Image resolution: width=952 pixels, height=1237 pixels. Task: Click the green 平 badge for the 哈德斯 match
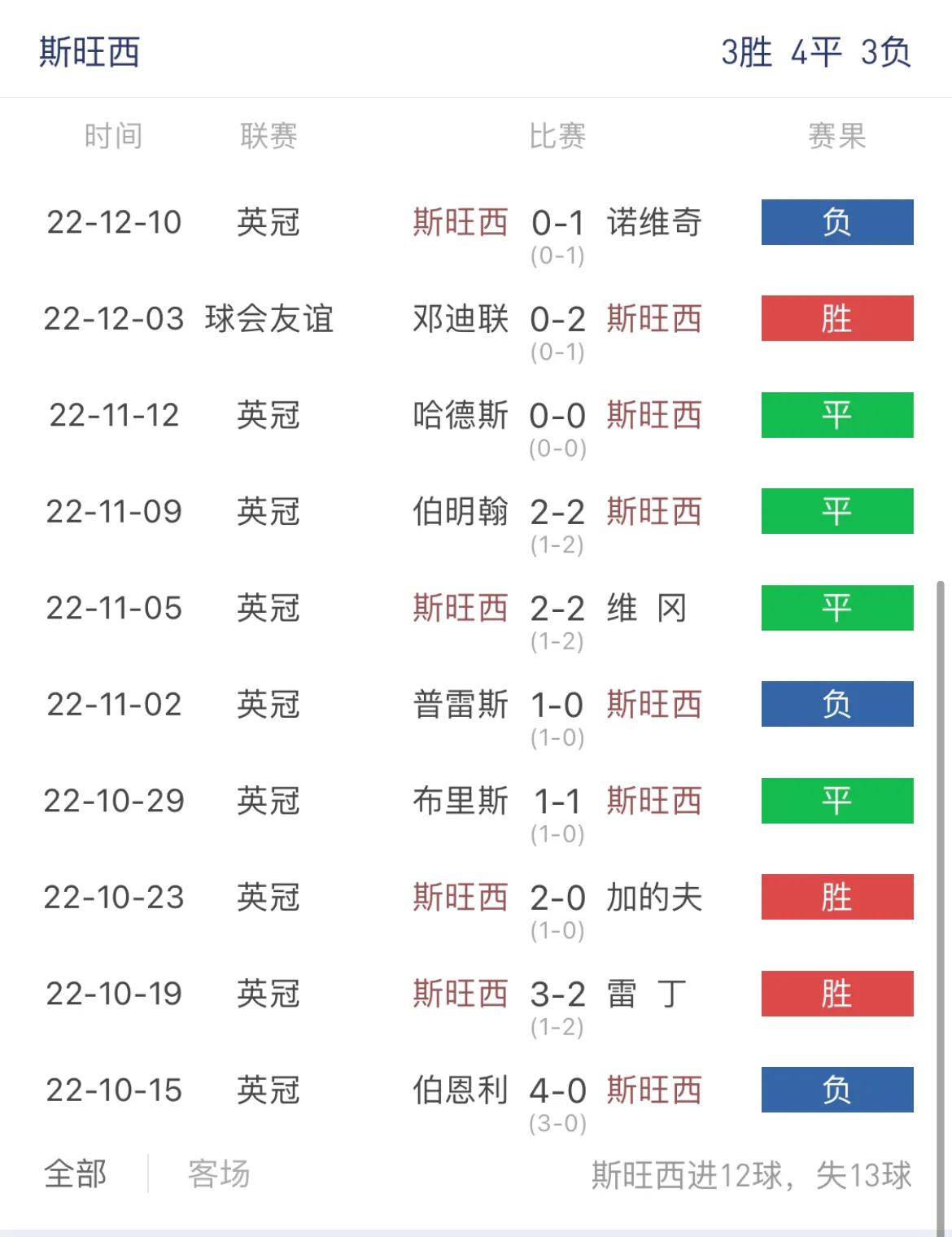pyautogui.click(x=837, y=415)
